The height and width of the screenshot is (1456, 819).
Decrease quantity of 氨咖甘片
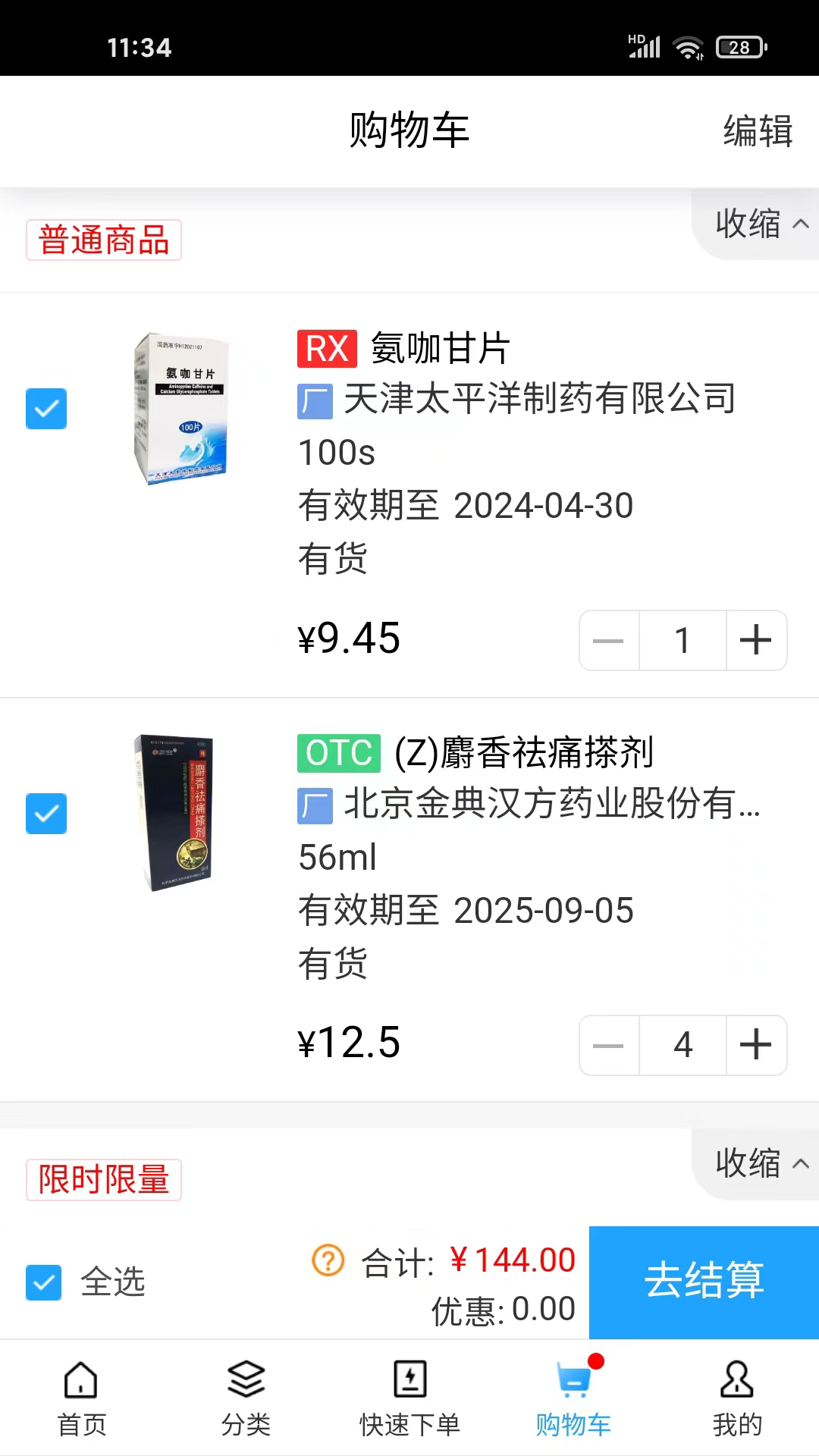(609, 641)
